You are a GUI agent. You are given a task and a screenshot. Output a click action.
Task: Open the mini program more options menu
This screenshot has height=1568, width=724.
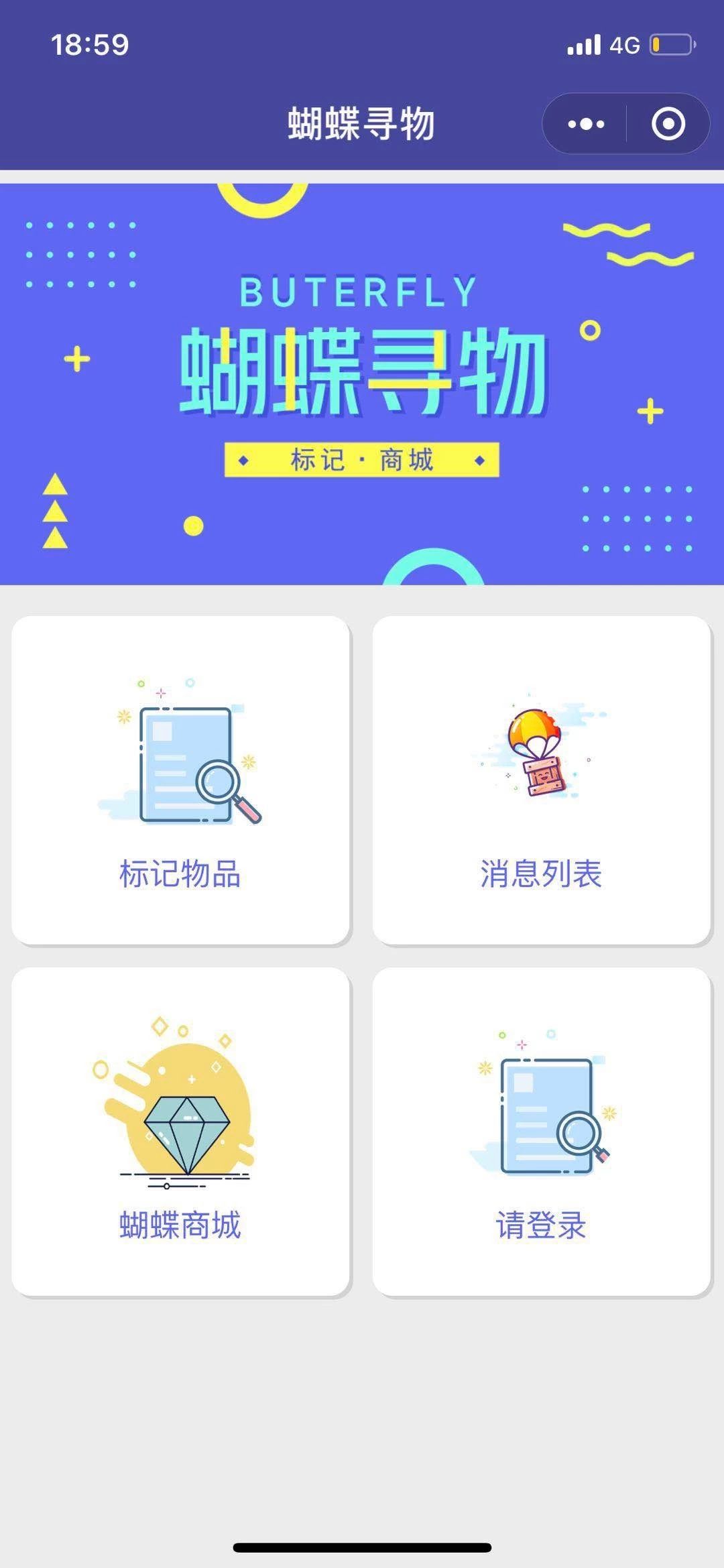coord(586,124)
